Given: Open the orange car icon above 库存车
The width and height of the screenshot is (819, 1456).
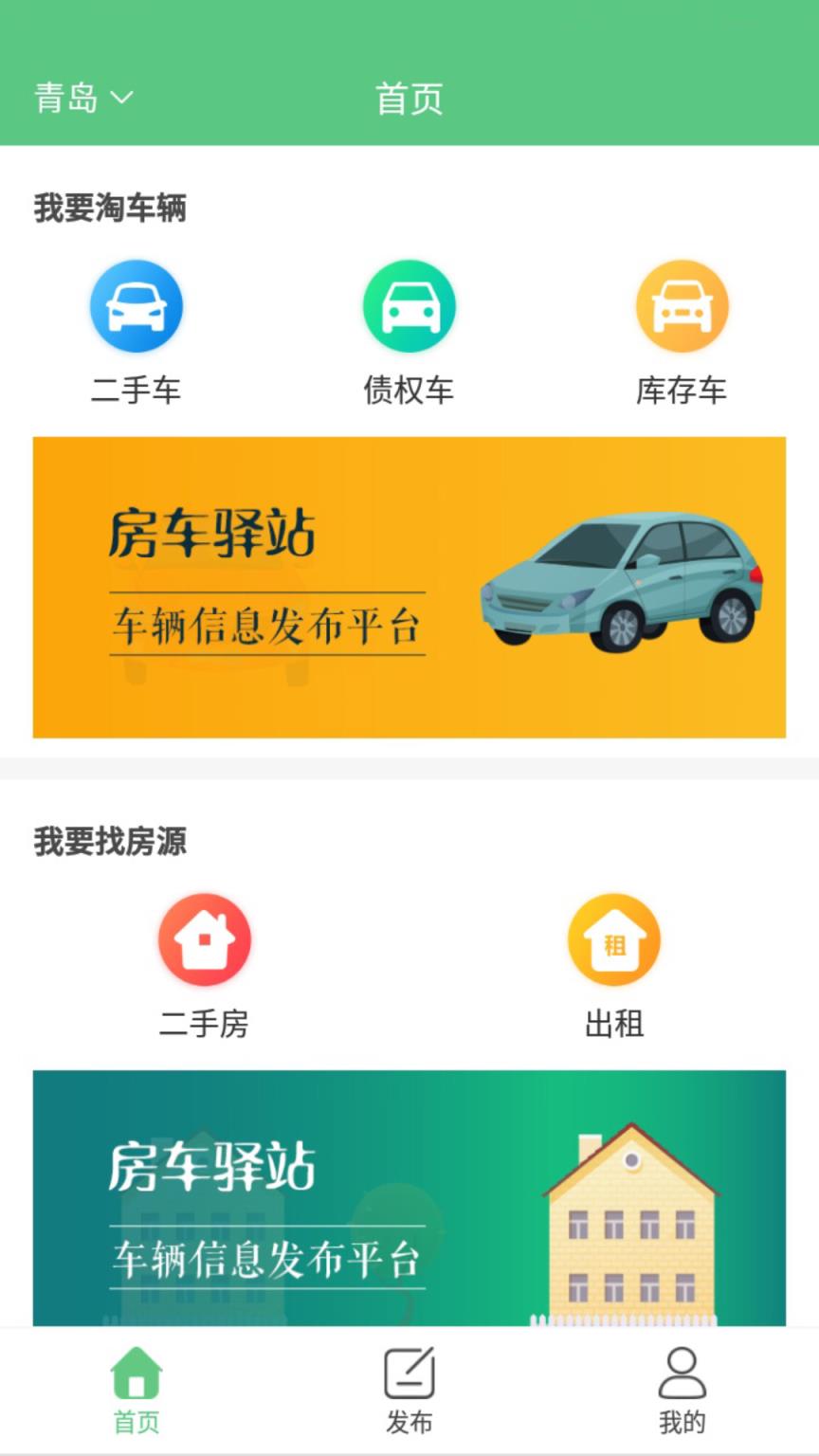Looking at the screenshot, I should [x=682, y=305].
